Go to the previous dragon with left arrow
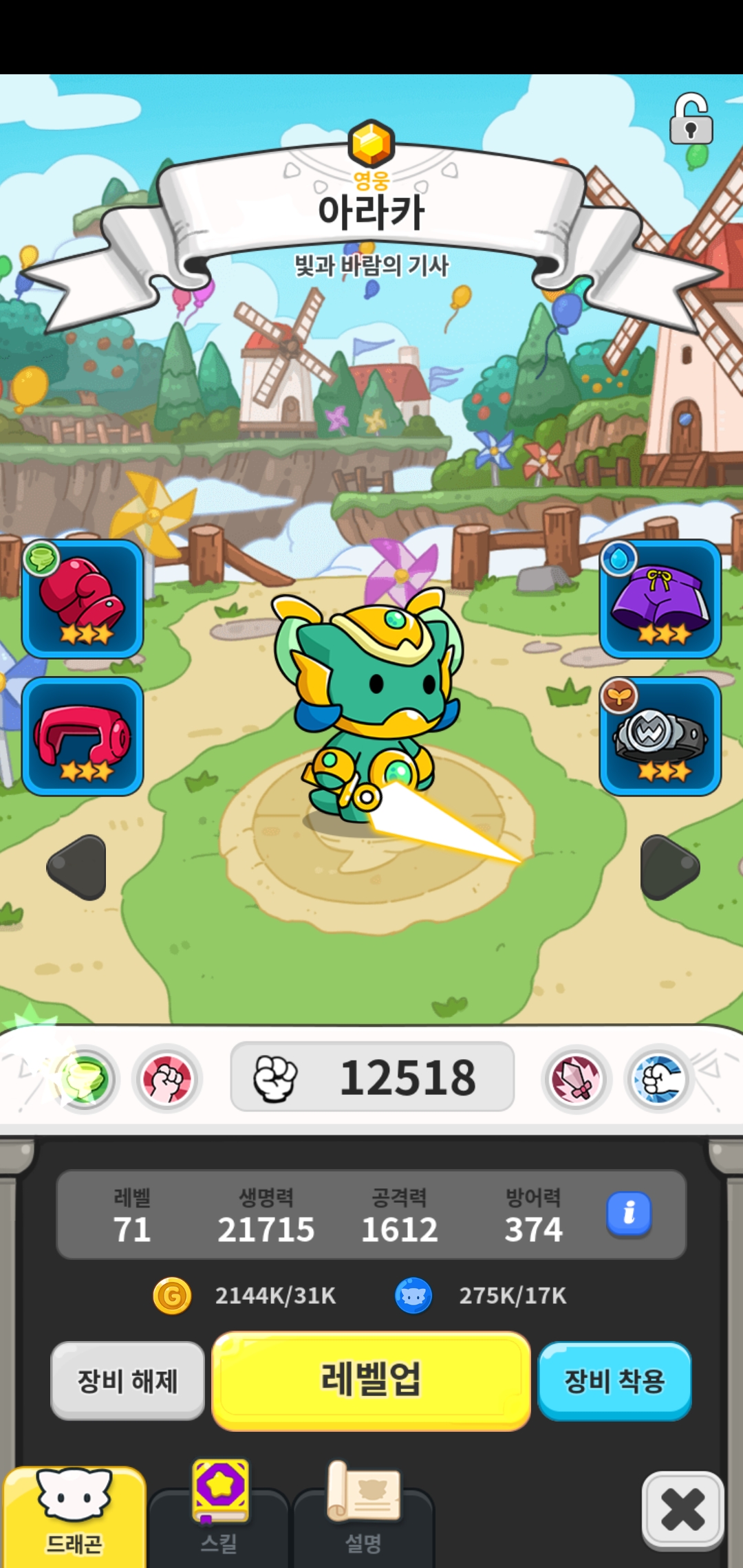 click(x=78, y=867)
